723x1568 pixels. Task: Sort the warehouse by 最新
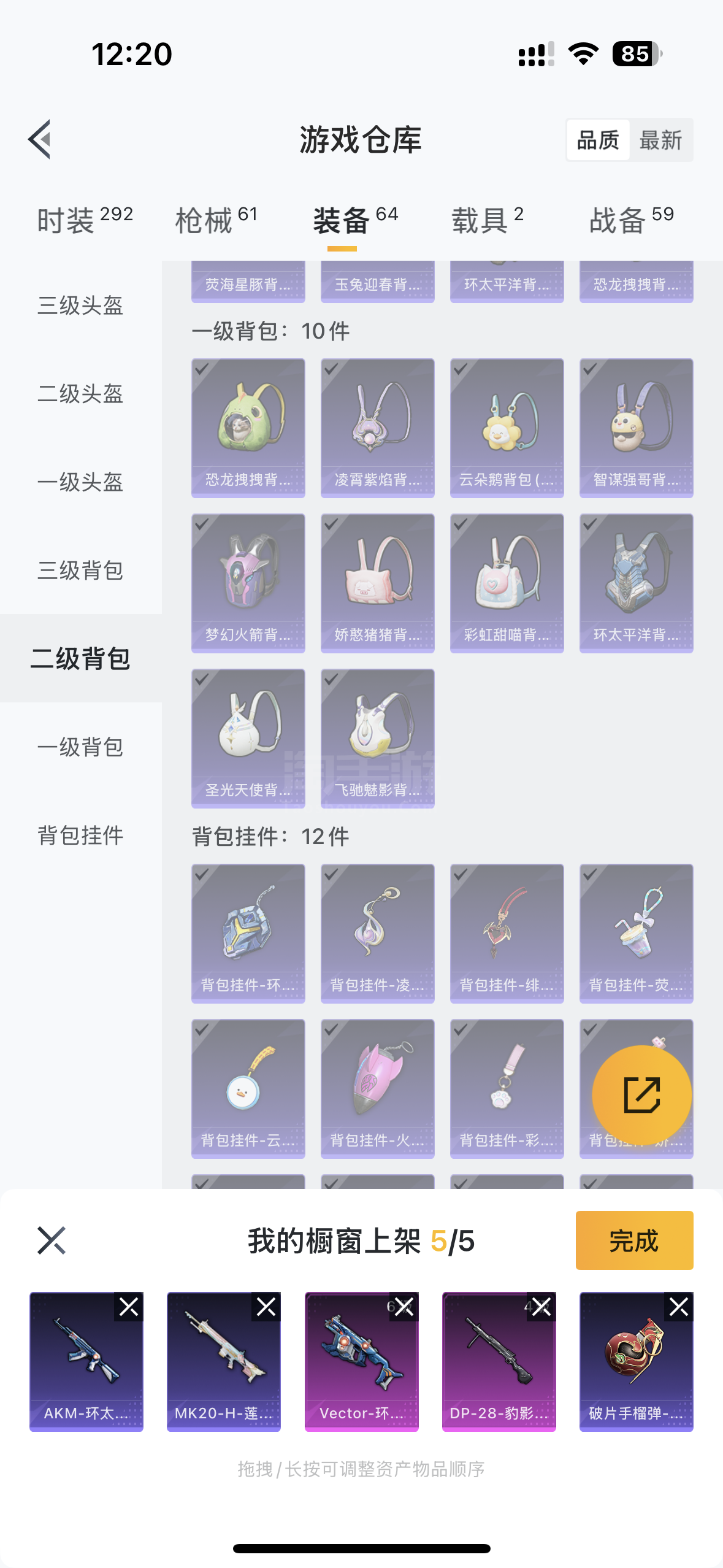[x=660, y=140]
